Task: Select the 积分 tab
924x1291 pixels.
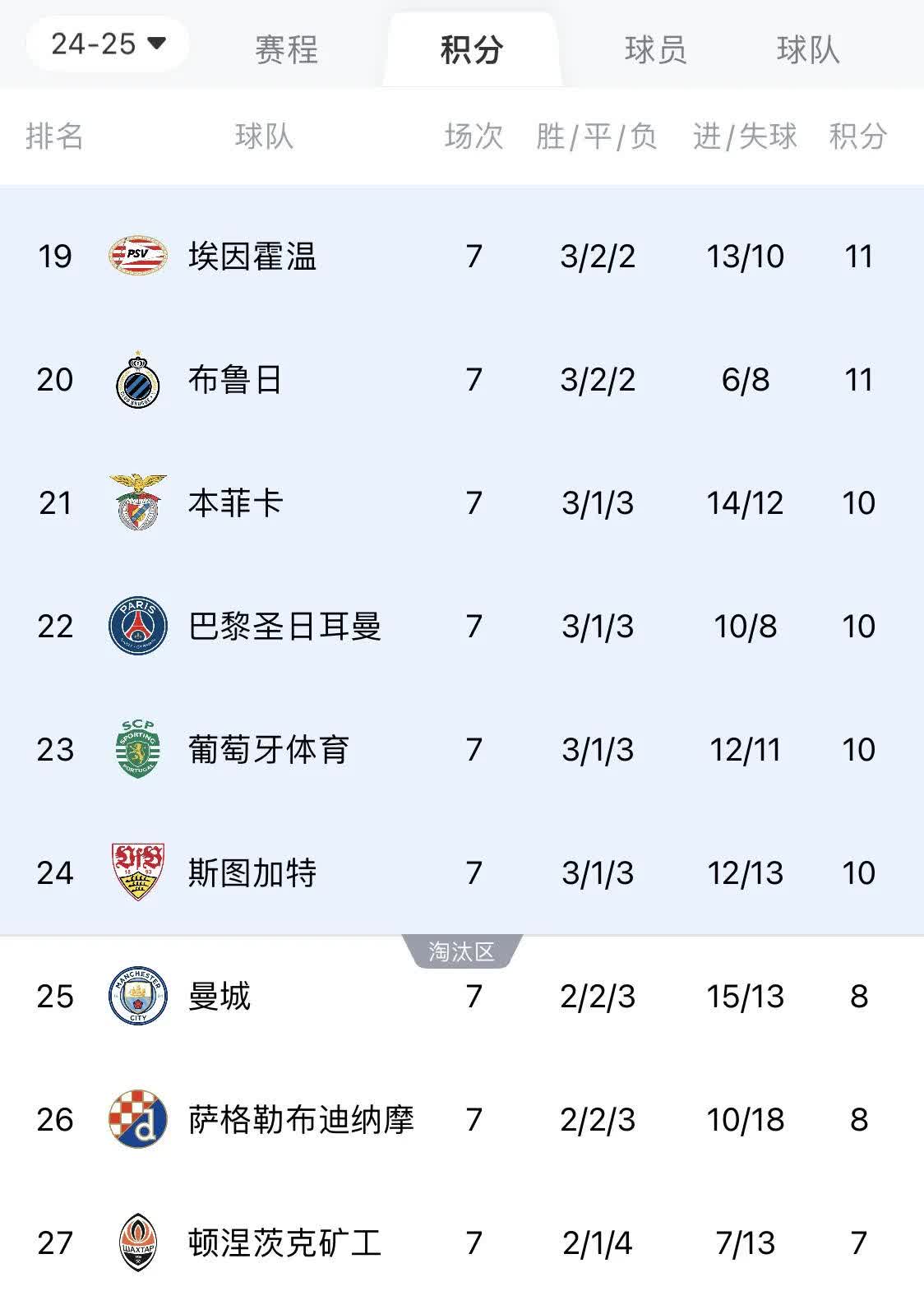Action: pyautogui.click(x=471, y=49)
